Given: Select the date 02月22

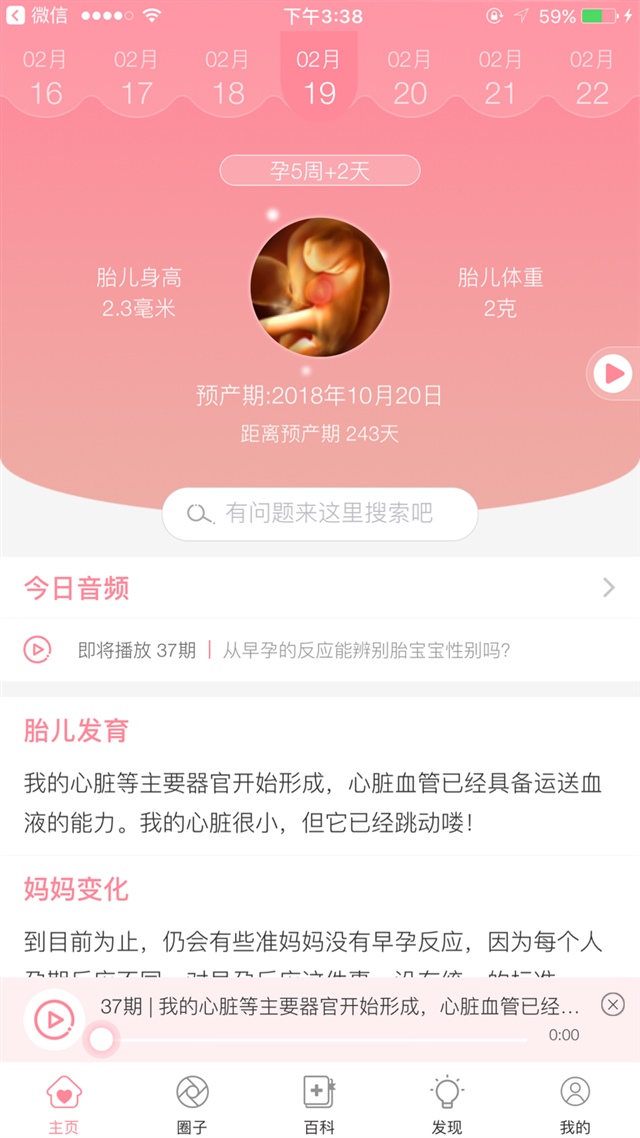Looking at the screenshot, I should pyautogui.click(x=592, y=78).
